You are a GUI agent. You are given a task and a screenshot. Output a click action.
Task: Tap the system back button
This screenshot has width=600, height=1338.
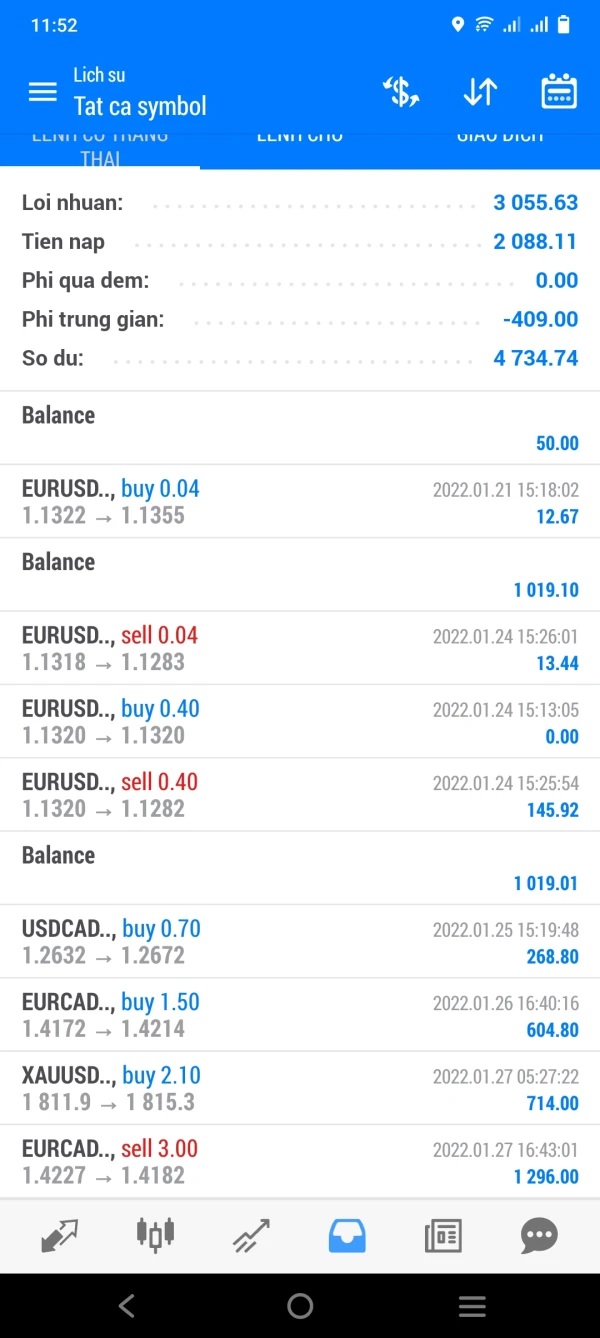pyautogui.click(x=127, y=1305)
